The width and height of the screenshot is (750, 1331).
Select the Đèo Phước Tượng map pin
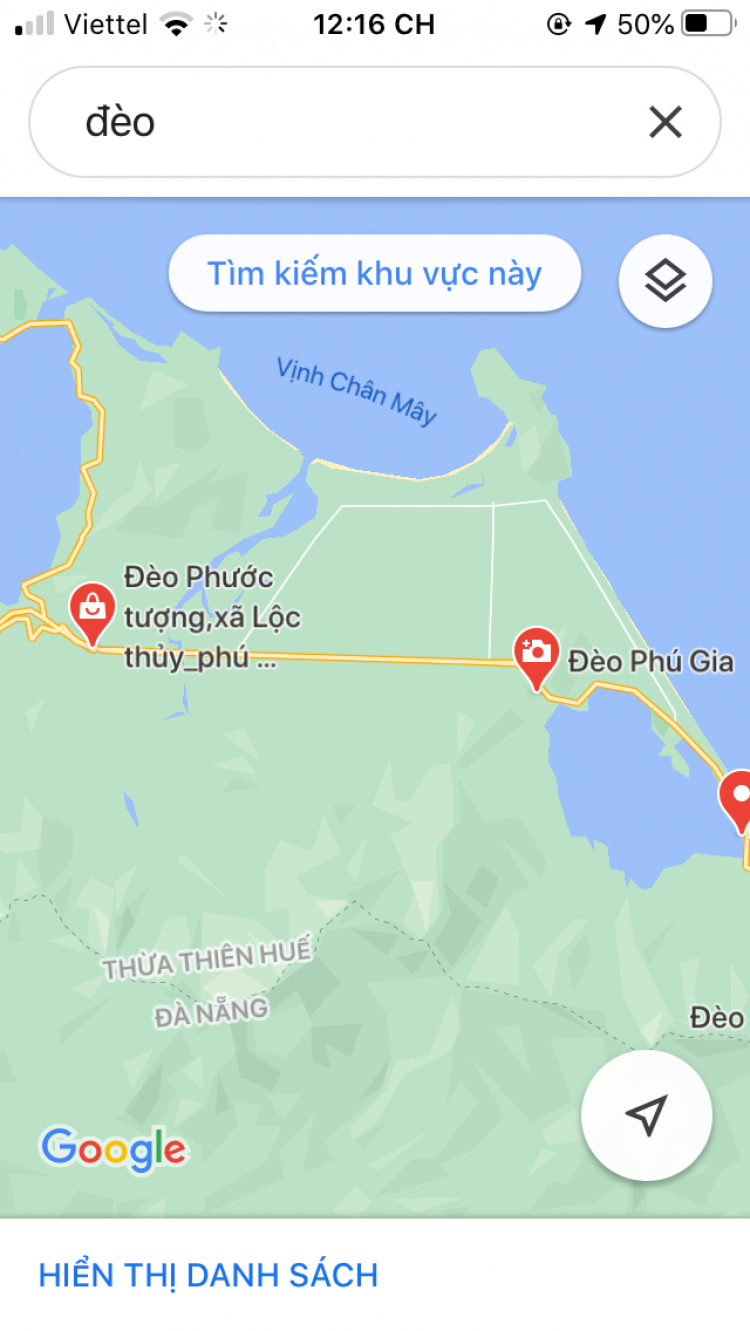coord(92,612)
